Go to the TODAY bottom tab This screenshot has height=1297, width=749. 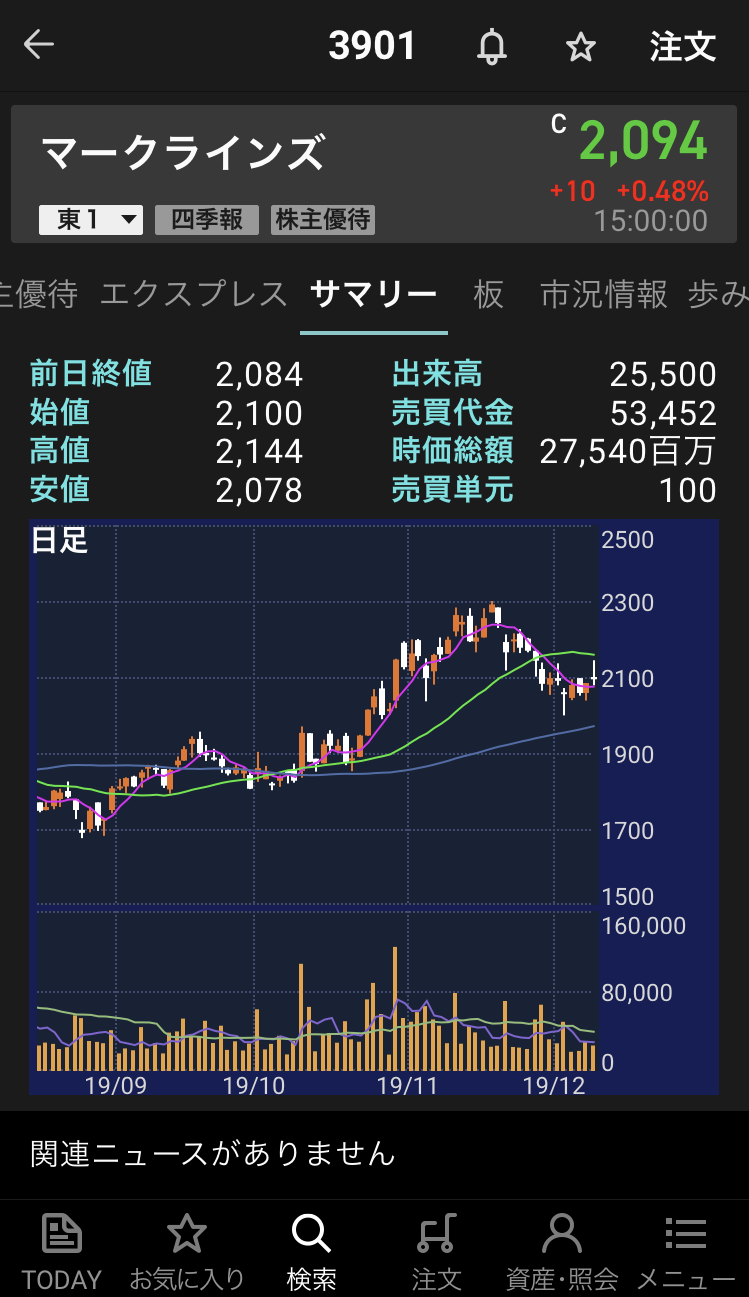(x=62, y=1250)
